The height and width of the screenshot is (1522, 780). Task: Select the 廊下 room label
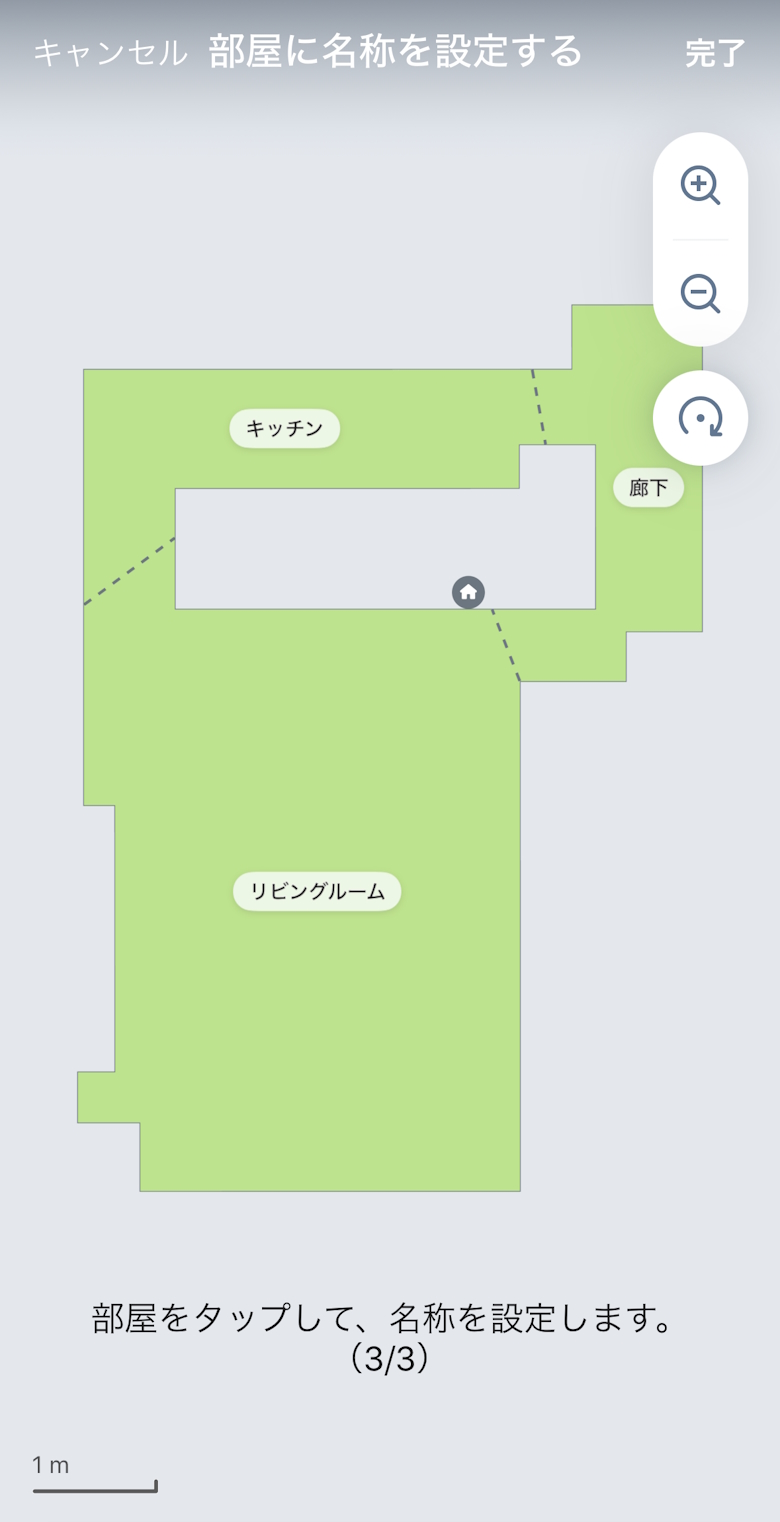click(x=648, y=488)
